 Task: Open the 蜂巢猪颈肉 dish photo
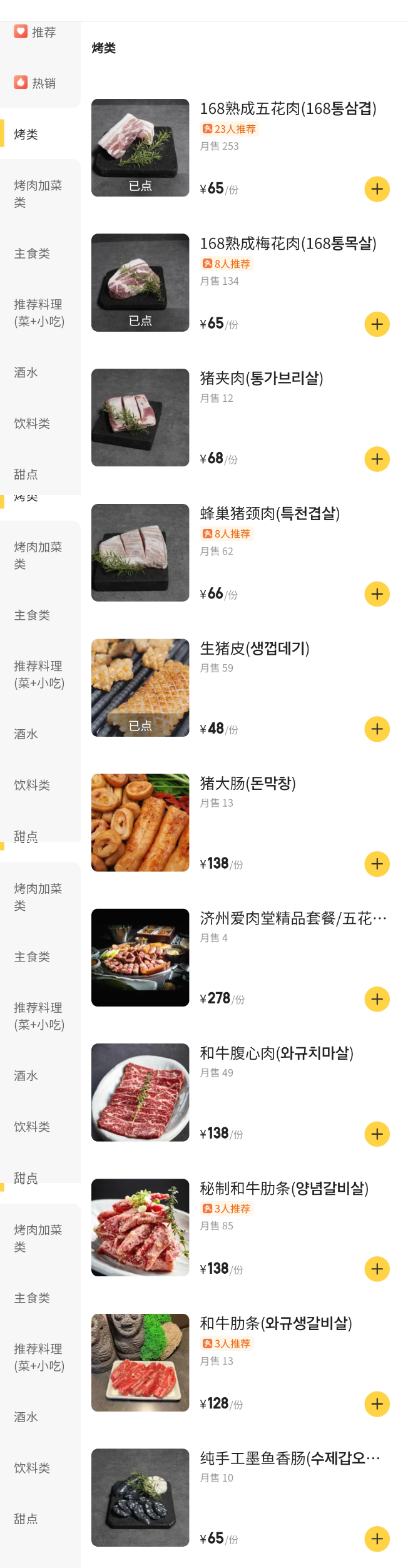pos(140,553)
